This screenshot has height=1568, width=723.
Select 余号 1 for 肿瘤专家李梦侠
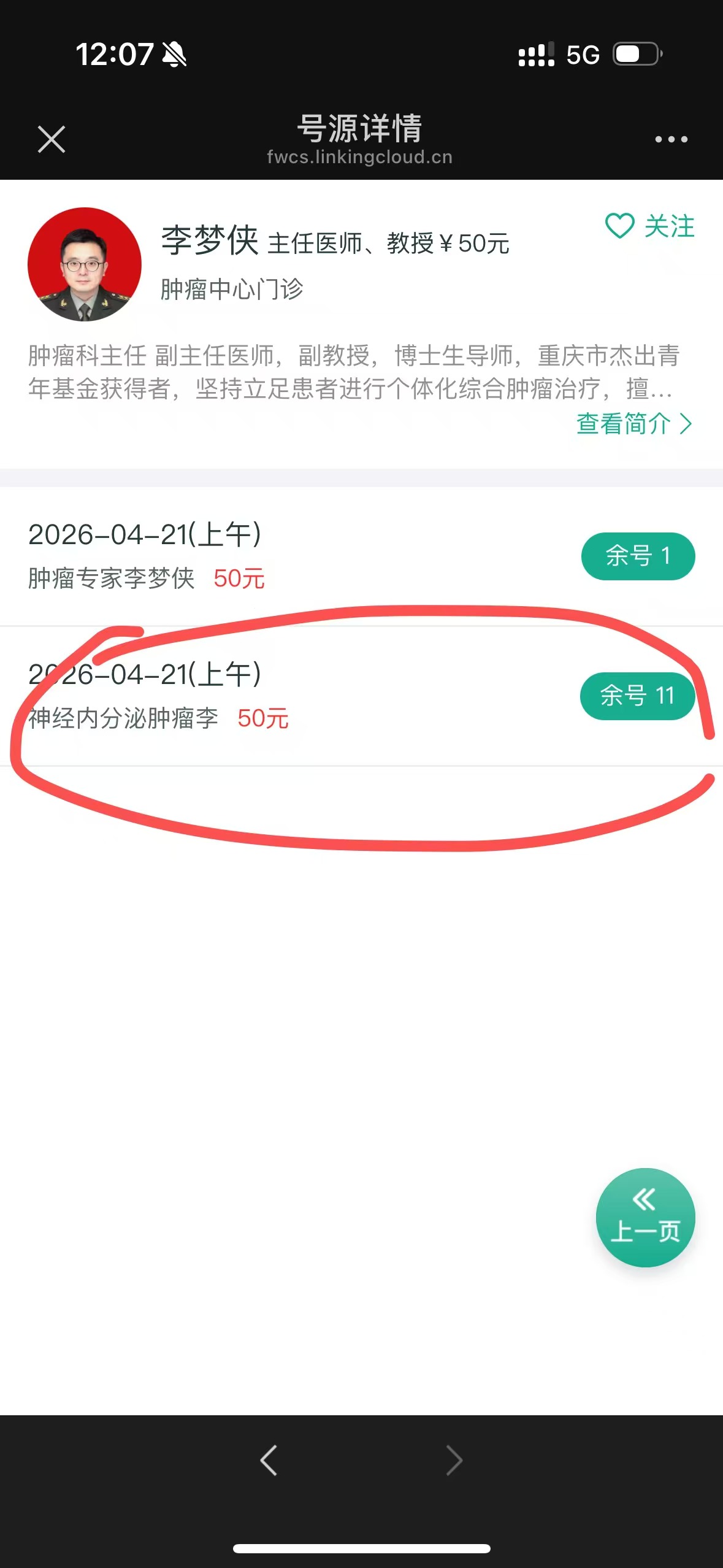point(638,556)
